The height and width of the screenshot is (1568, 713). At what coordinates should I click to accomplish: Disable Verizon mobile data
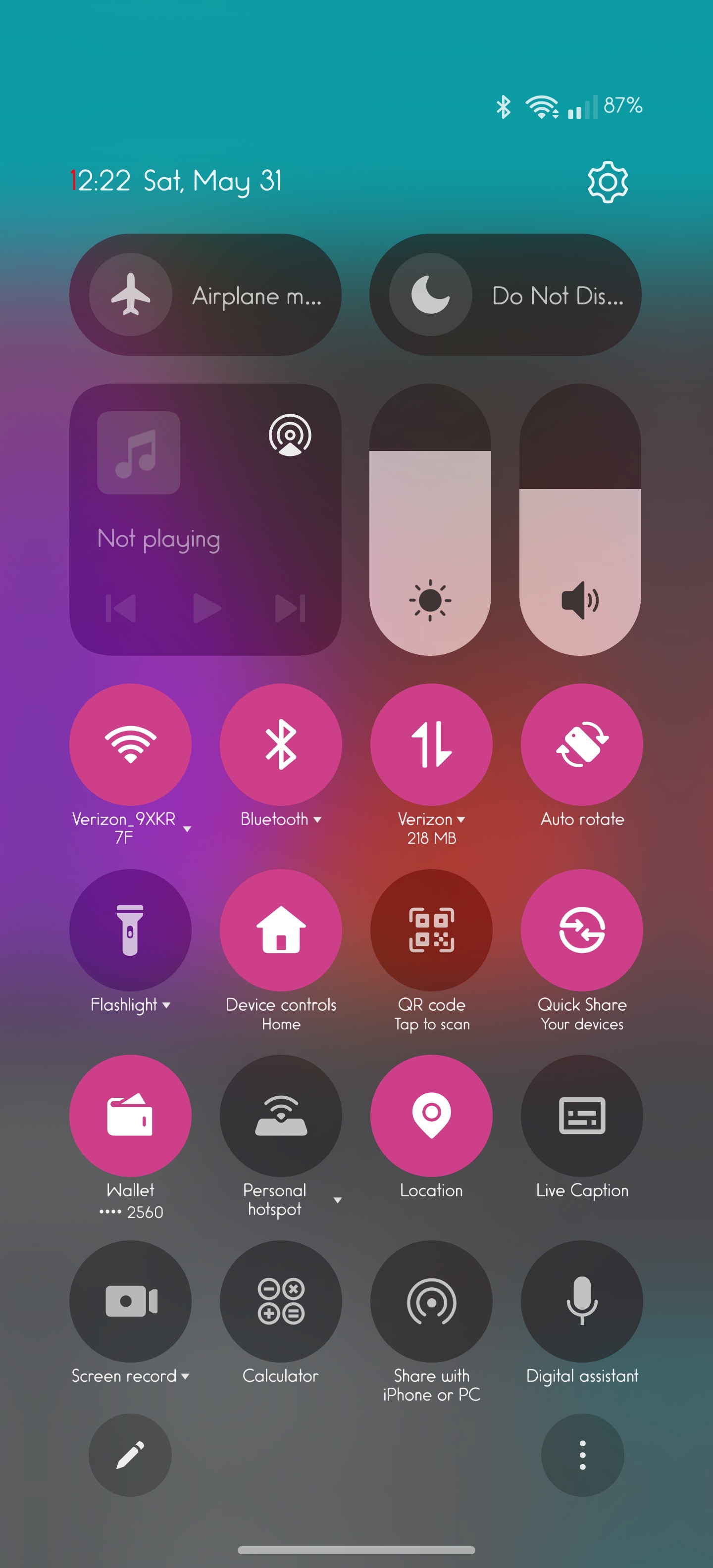[431, 744]
